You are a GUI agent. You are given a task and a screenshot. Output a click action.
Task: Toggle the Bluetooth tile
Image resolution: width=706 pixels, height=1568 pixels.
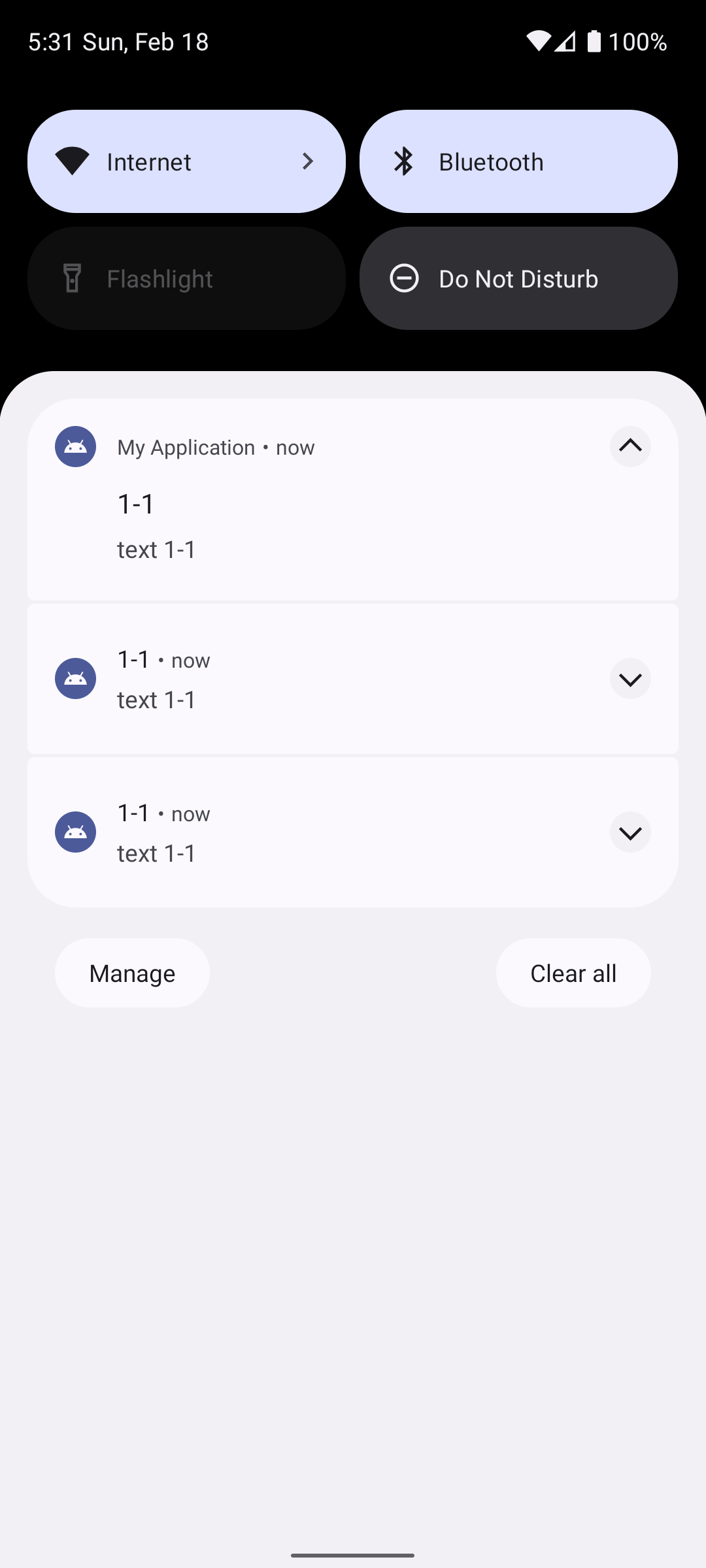pyautogui.click(x=518, y=161)
